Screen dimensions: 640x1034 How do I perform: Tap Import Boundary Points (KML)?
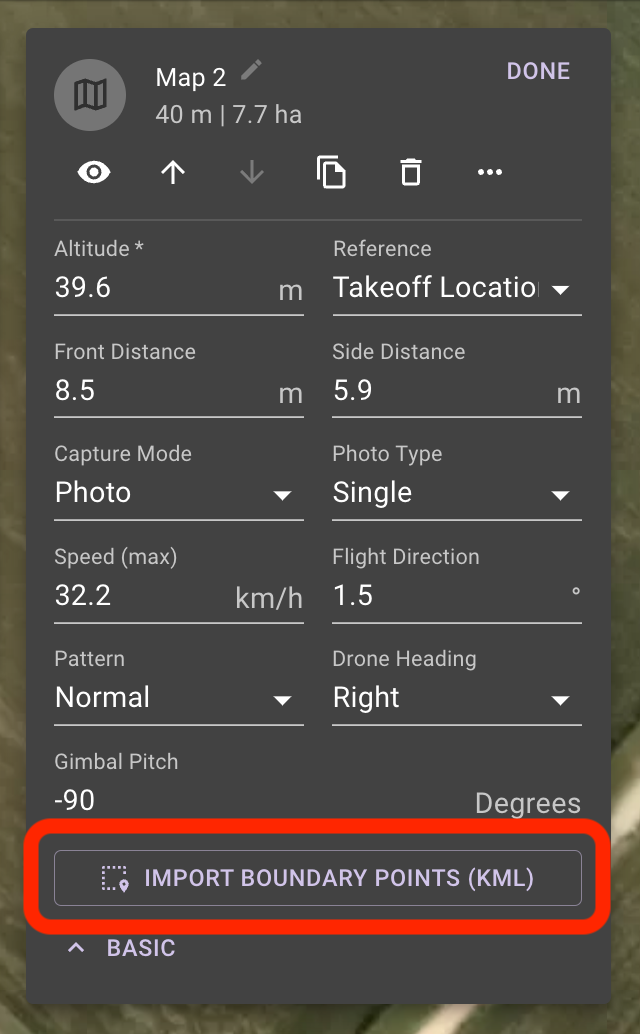click(x=318, y=878)
